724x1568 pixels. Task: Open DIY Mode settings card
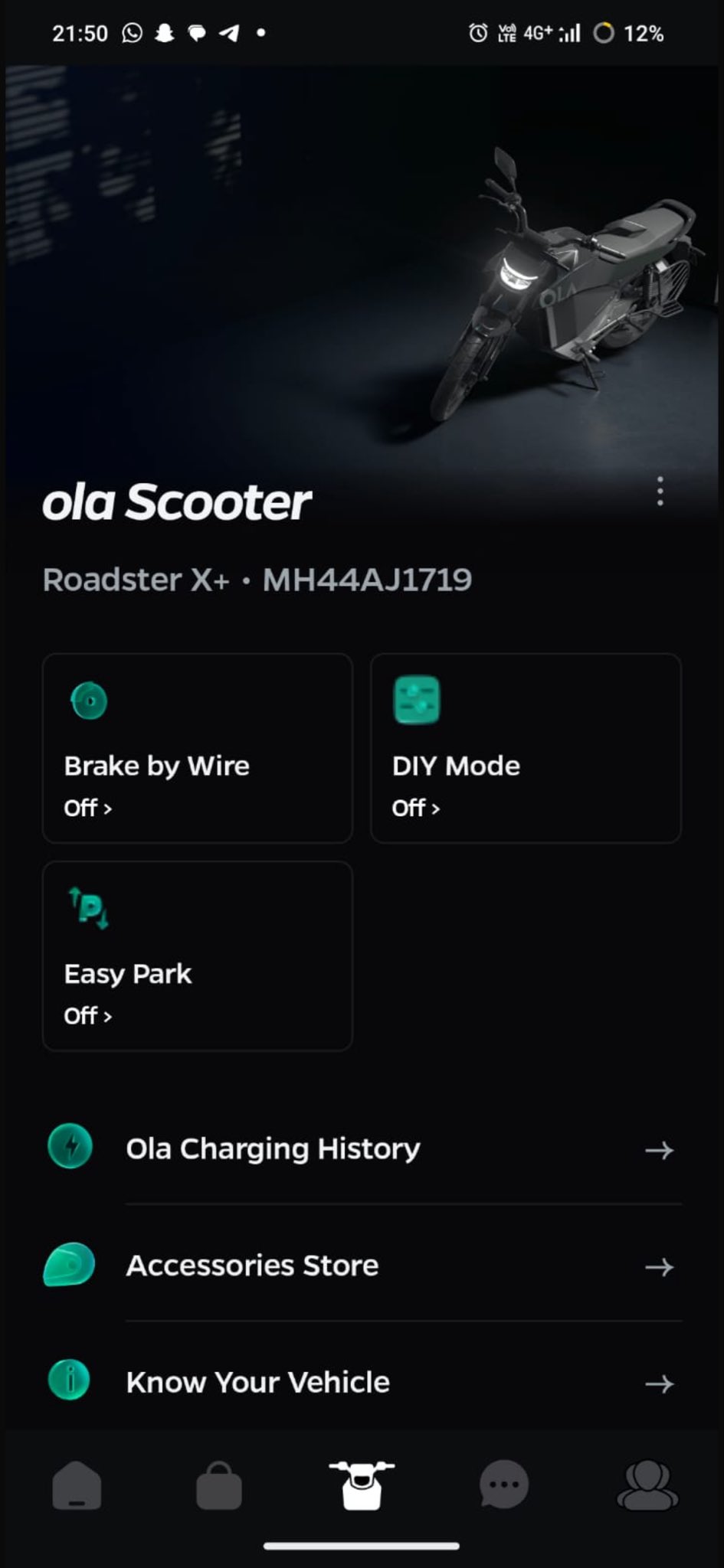coord(526,748)
